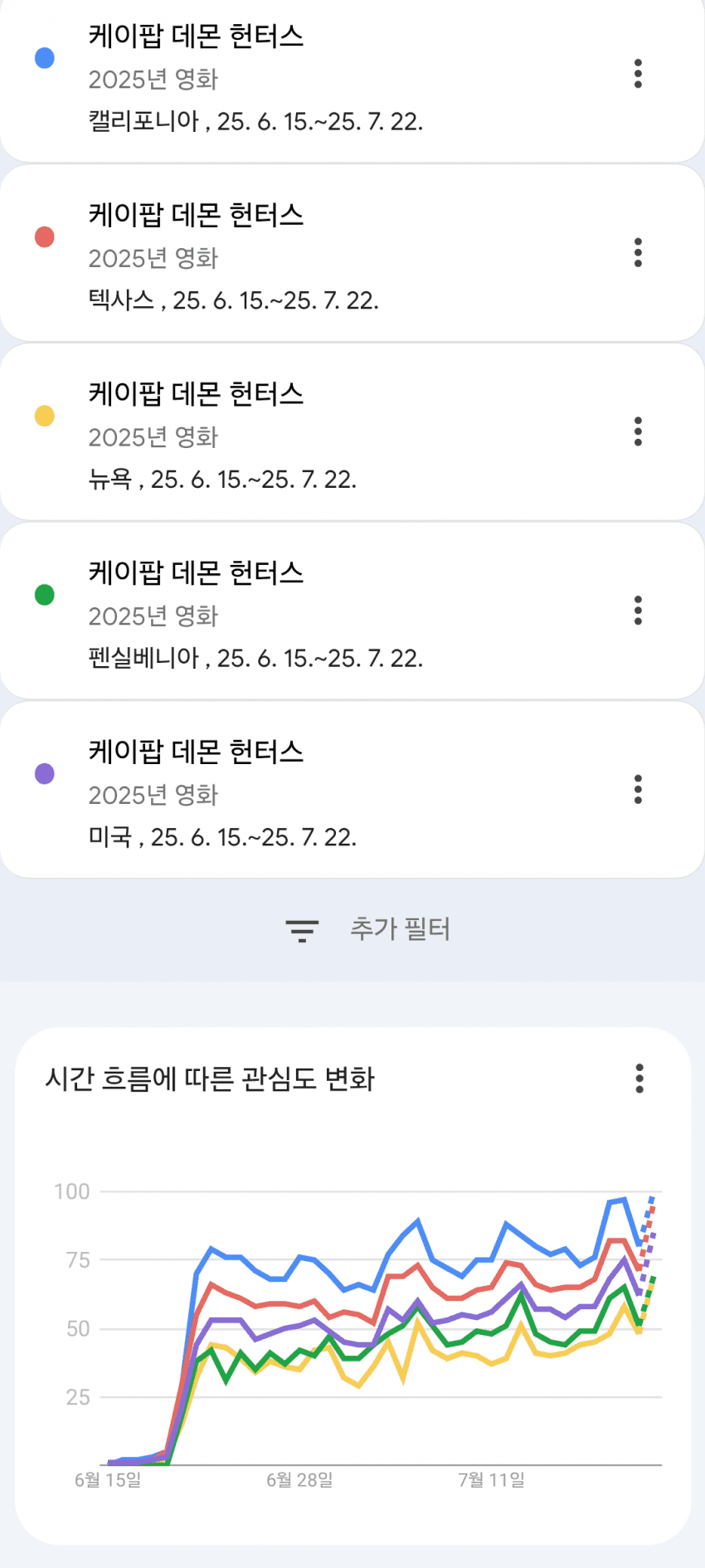
Task: Open options menu for 시간 흐름에 따른 관심도 변화
Action: [639, 1079]
